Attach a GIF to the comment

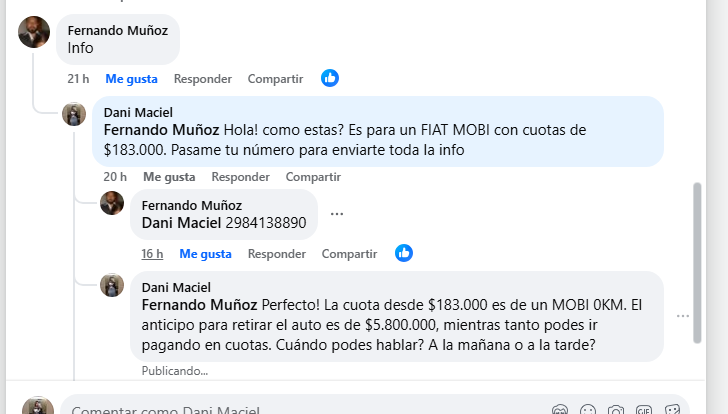[644, 410]
